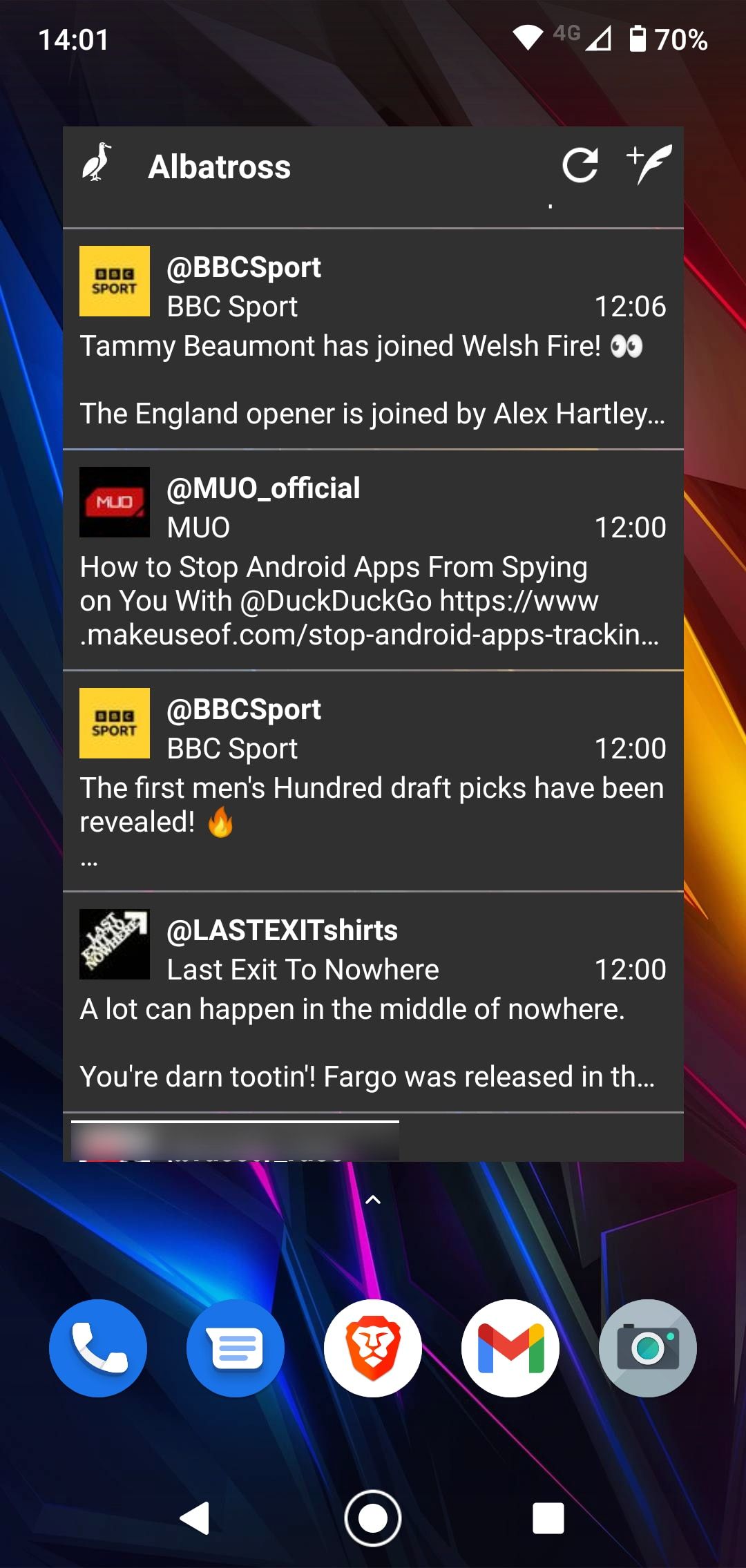Launch the Brave browser
The width and height of the screenshot is (746, 1568).
coord(373,1348)
